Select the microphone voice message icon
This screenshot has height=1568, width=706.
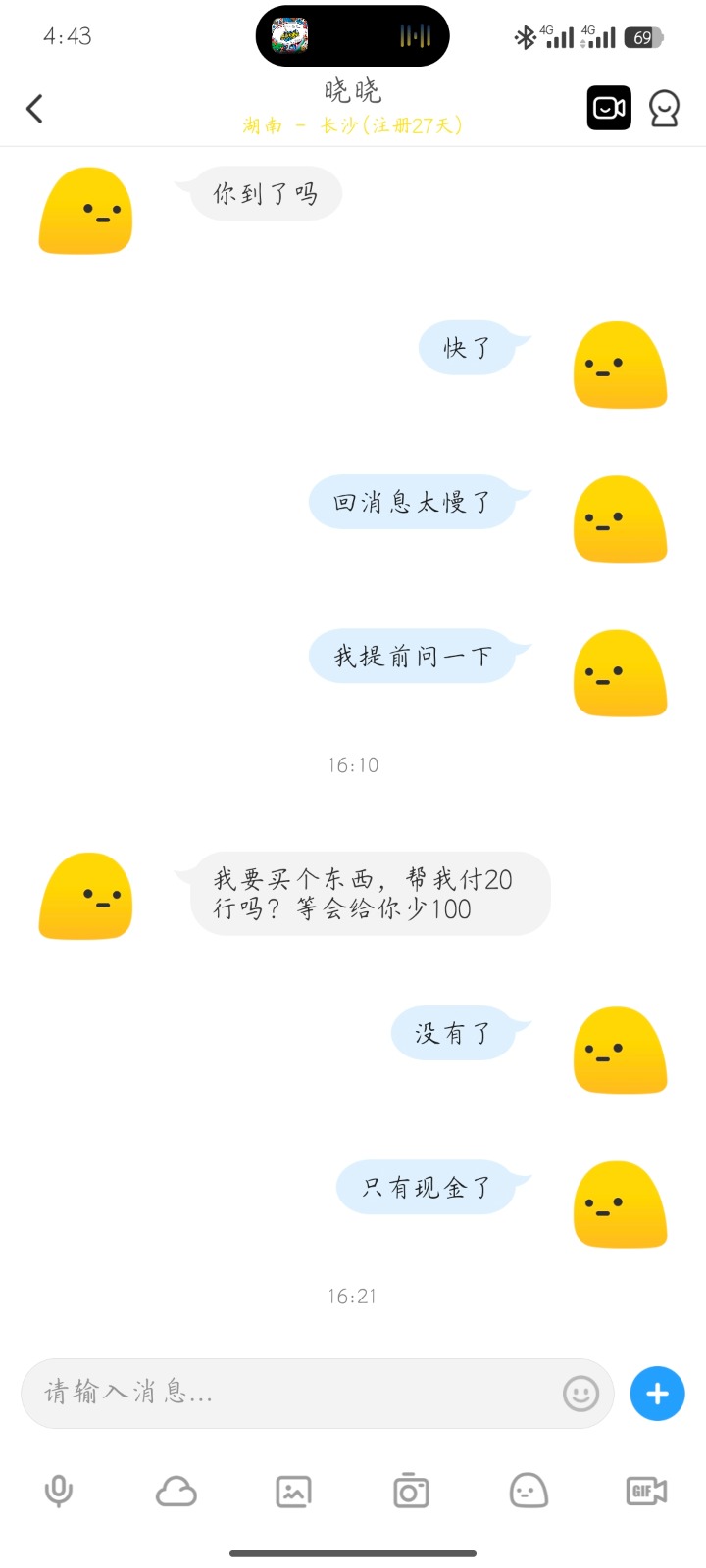pyautogui.click(x=59, y=1492)
